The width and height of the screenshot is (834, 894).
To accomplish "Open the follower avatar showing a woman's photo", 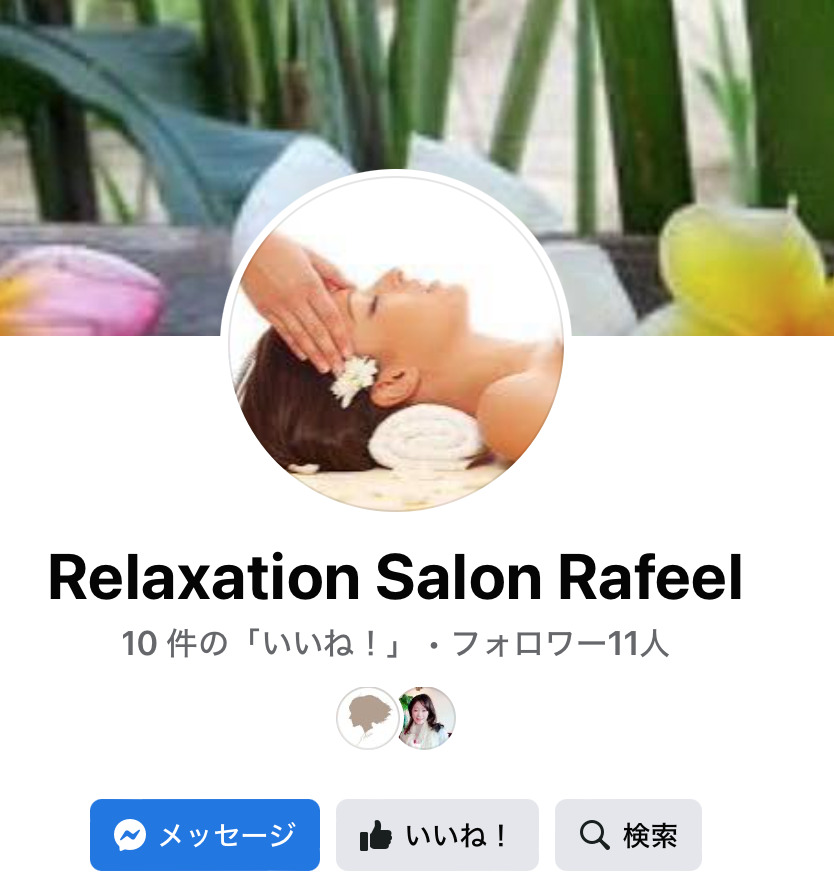I will [x=427, y=718].
